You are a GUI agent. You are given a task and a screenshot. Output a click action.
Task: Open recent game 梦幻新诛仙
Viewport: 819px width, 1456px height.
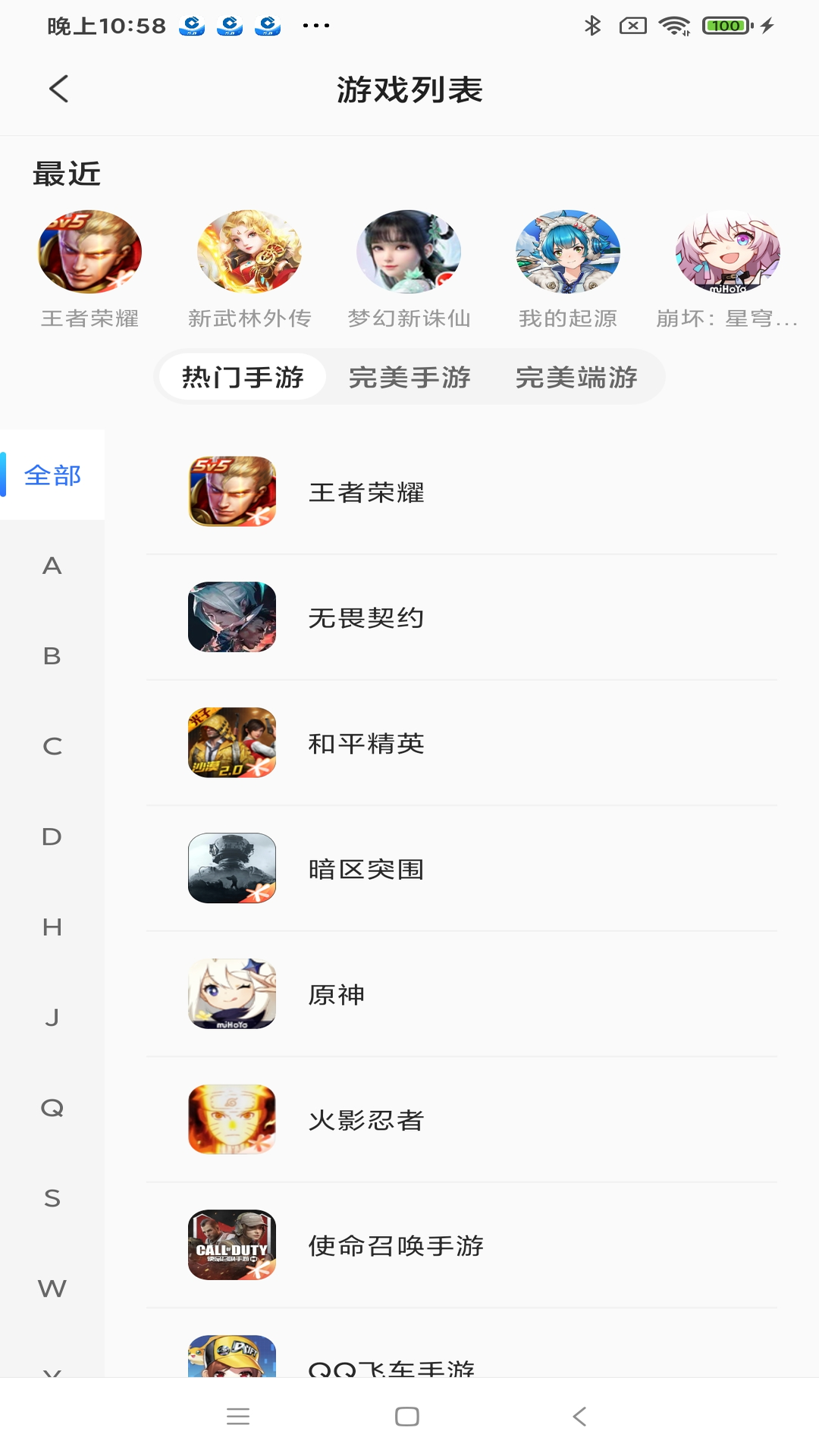pos(409,267)
